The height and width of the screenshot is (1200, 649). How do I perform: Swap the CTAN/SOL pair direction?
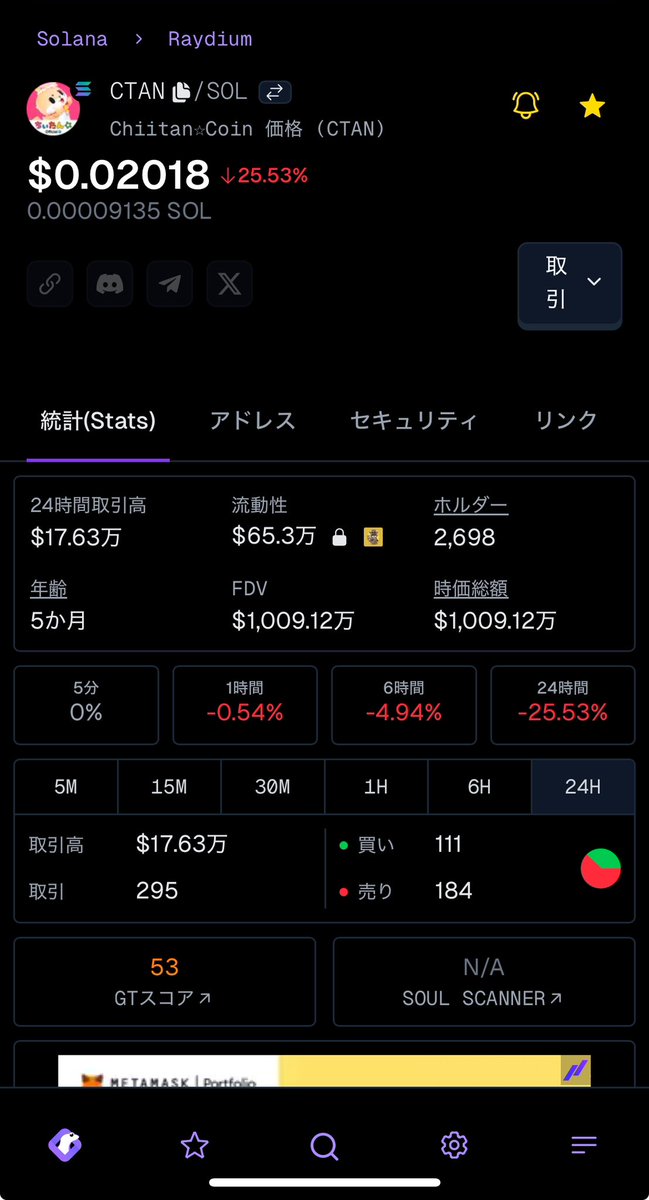tap(275, 92)
